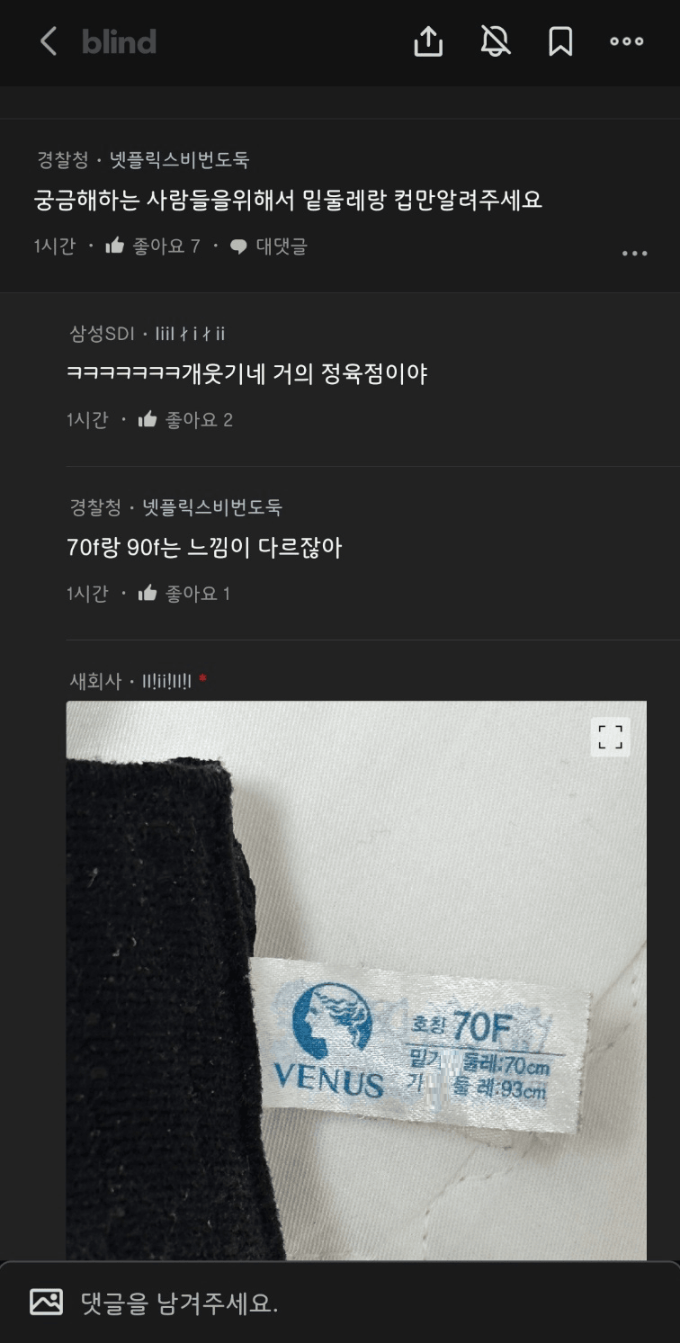Share this post

click(428, 41)
